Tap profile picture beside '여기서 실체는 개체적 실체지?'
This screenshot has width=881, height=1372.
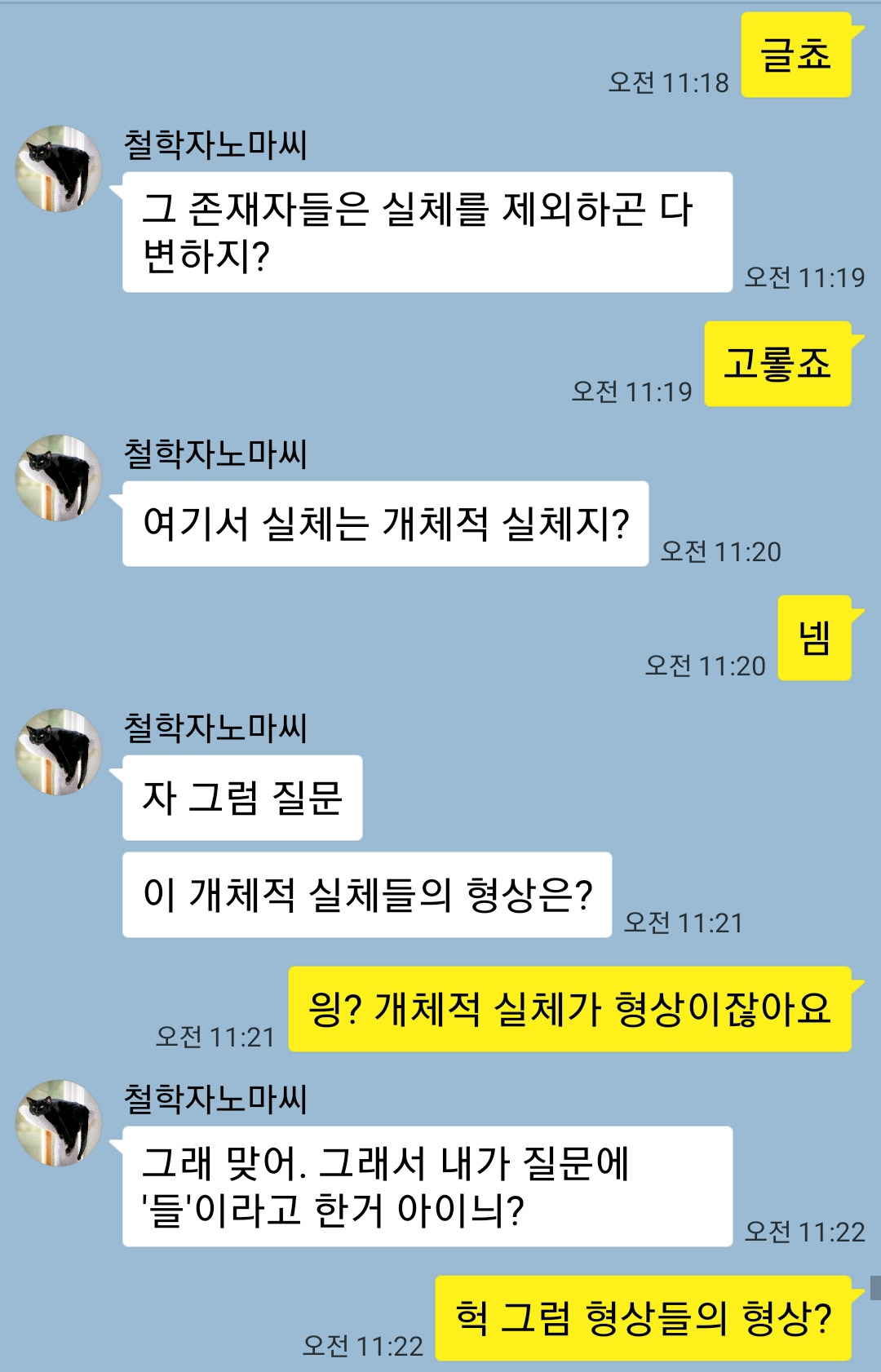pyautogui.click(x=59, y=478)
